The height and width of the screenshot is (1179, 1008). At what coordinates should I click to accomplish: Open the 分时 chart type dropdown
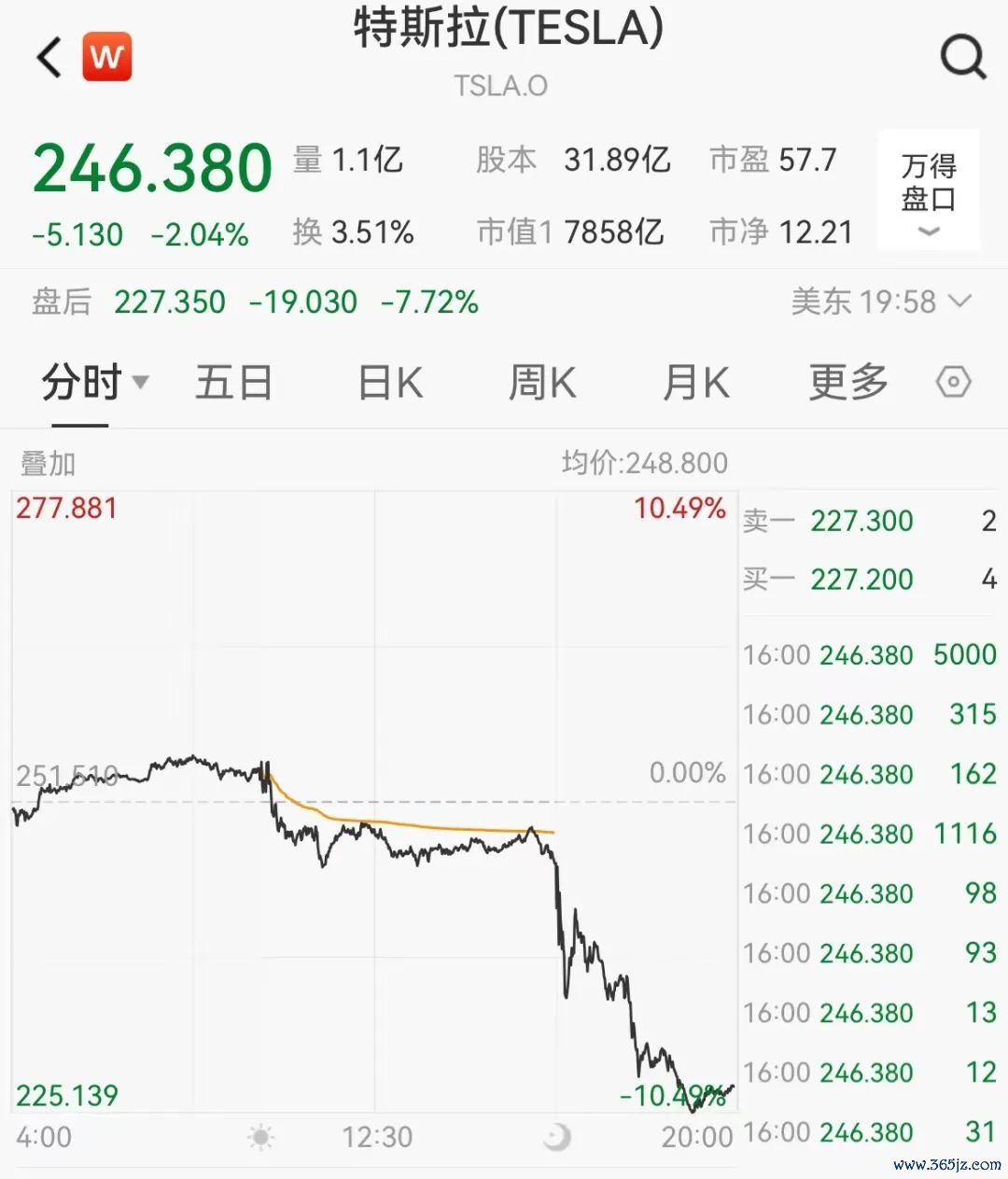[93, 383]
